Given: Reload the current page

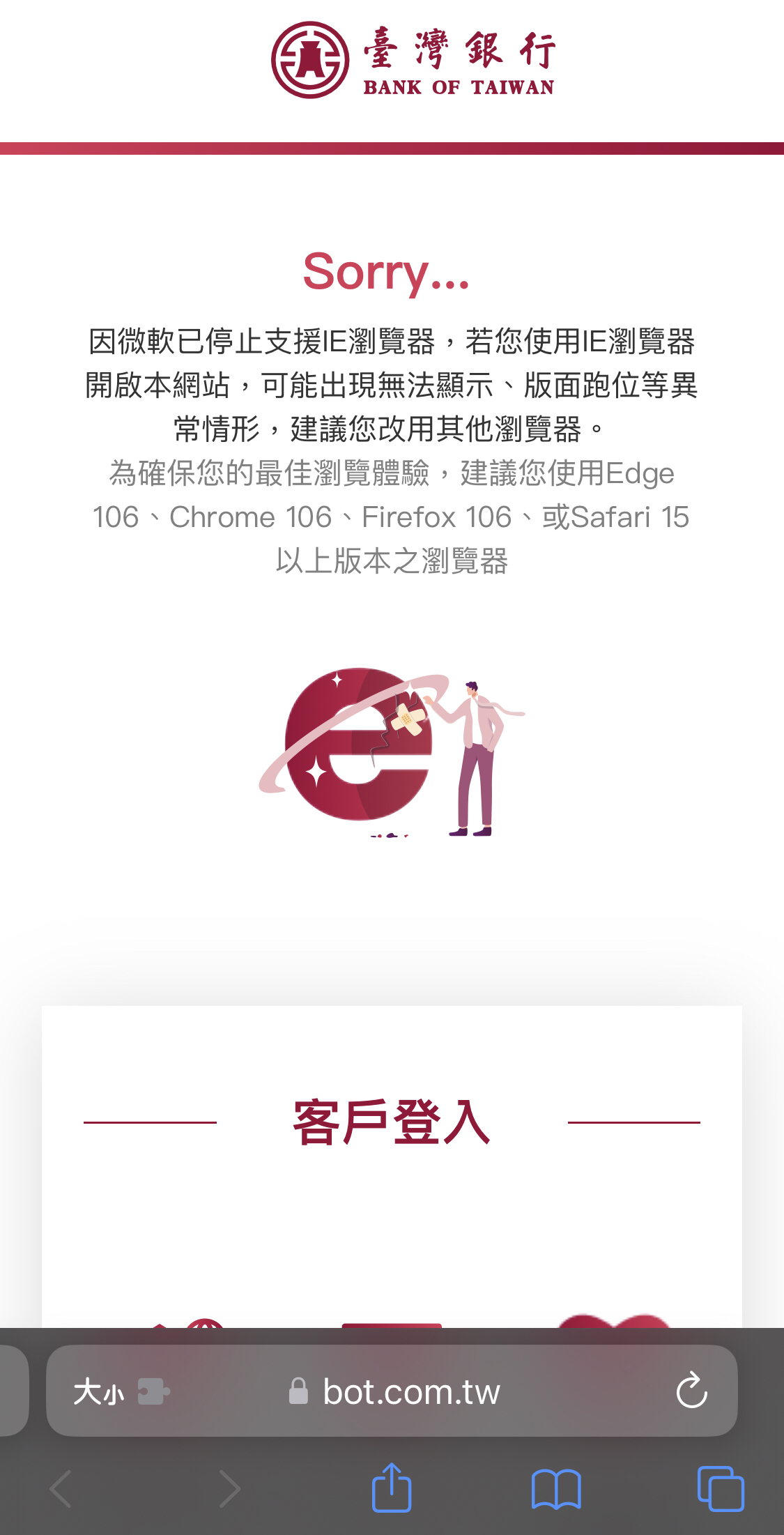Looking at the screenshot, I should click(691, 1391).
